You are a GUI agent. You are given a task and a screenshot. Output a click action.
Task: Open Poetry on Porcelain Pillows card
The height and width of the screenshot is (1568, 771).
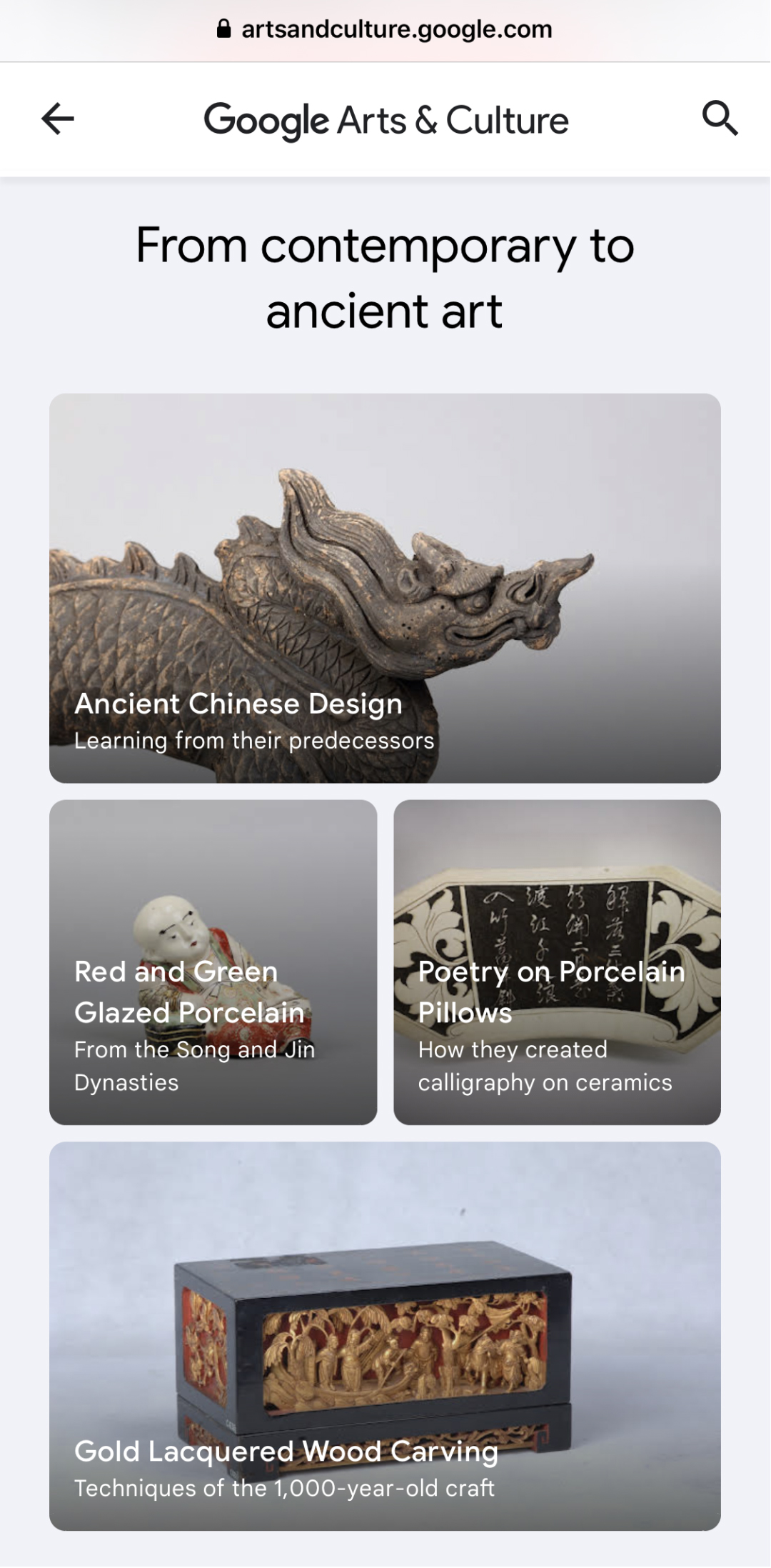(557, 962)
